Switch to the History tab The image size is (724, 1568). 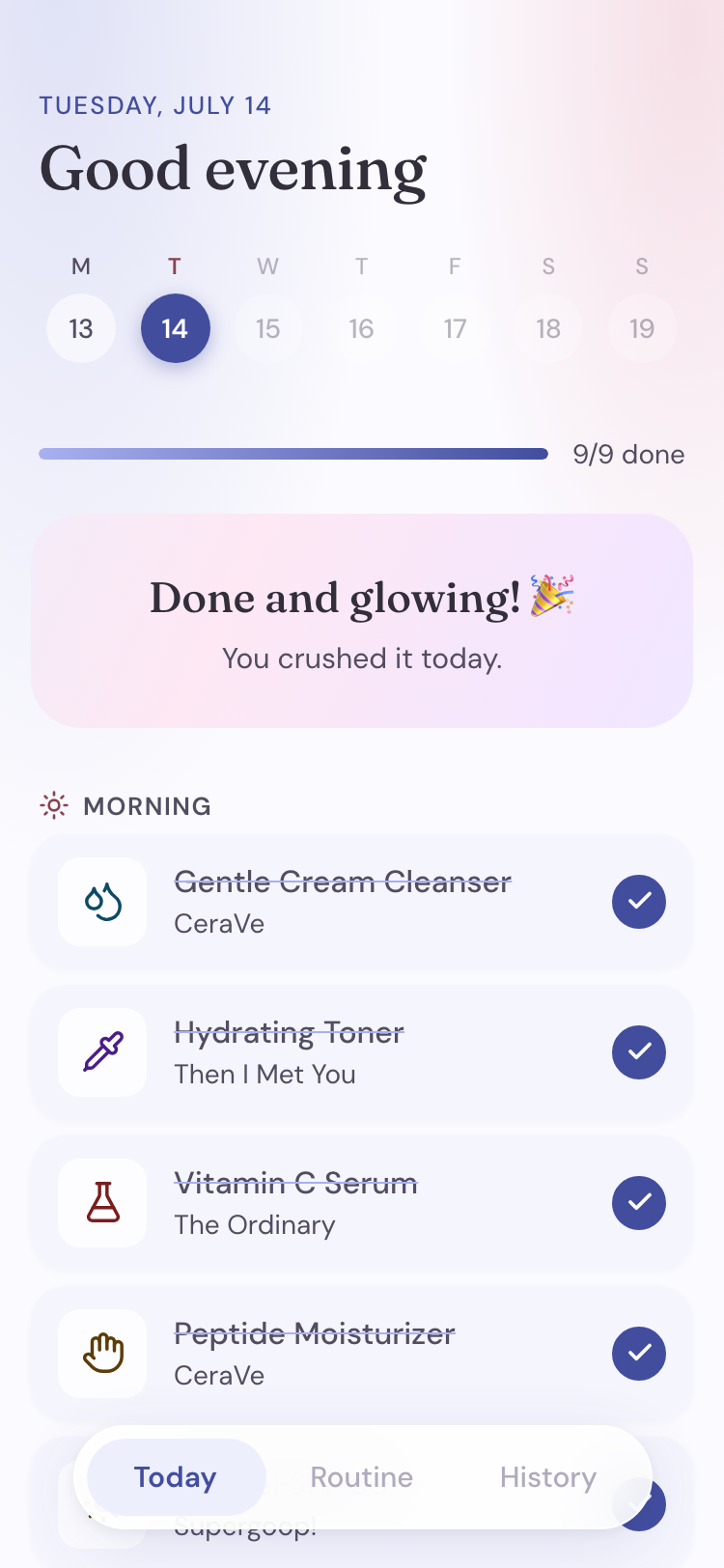pos(548,1477)
